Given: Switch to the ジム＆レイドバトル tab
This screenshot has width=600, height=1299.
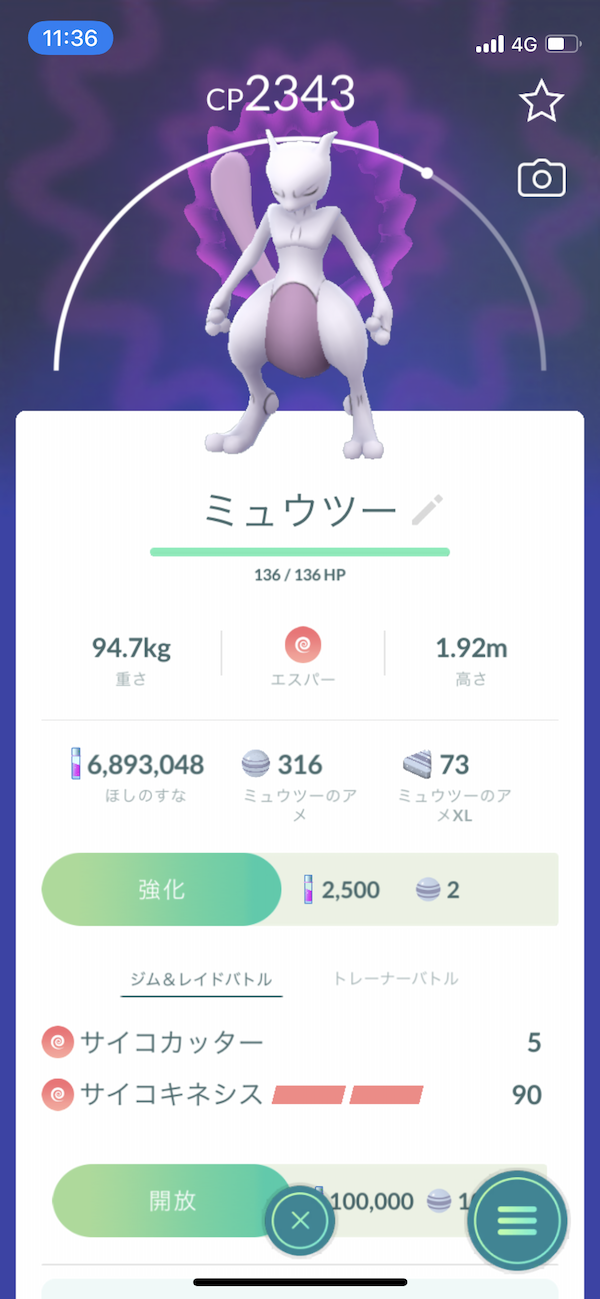Looking at the screenshot, I should (202, 979).
